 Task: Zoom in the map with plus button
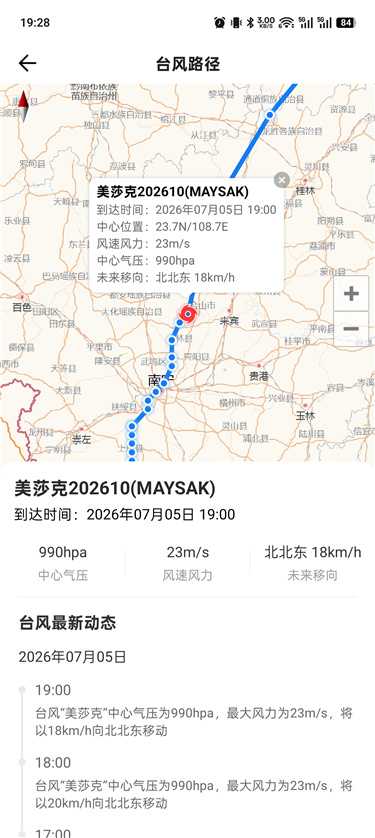pos(351,293)
